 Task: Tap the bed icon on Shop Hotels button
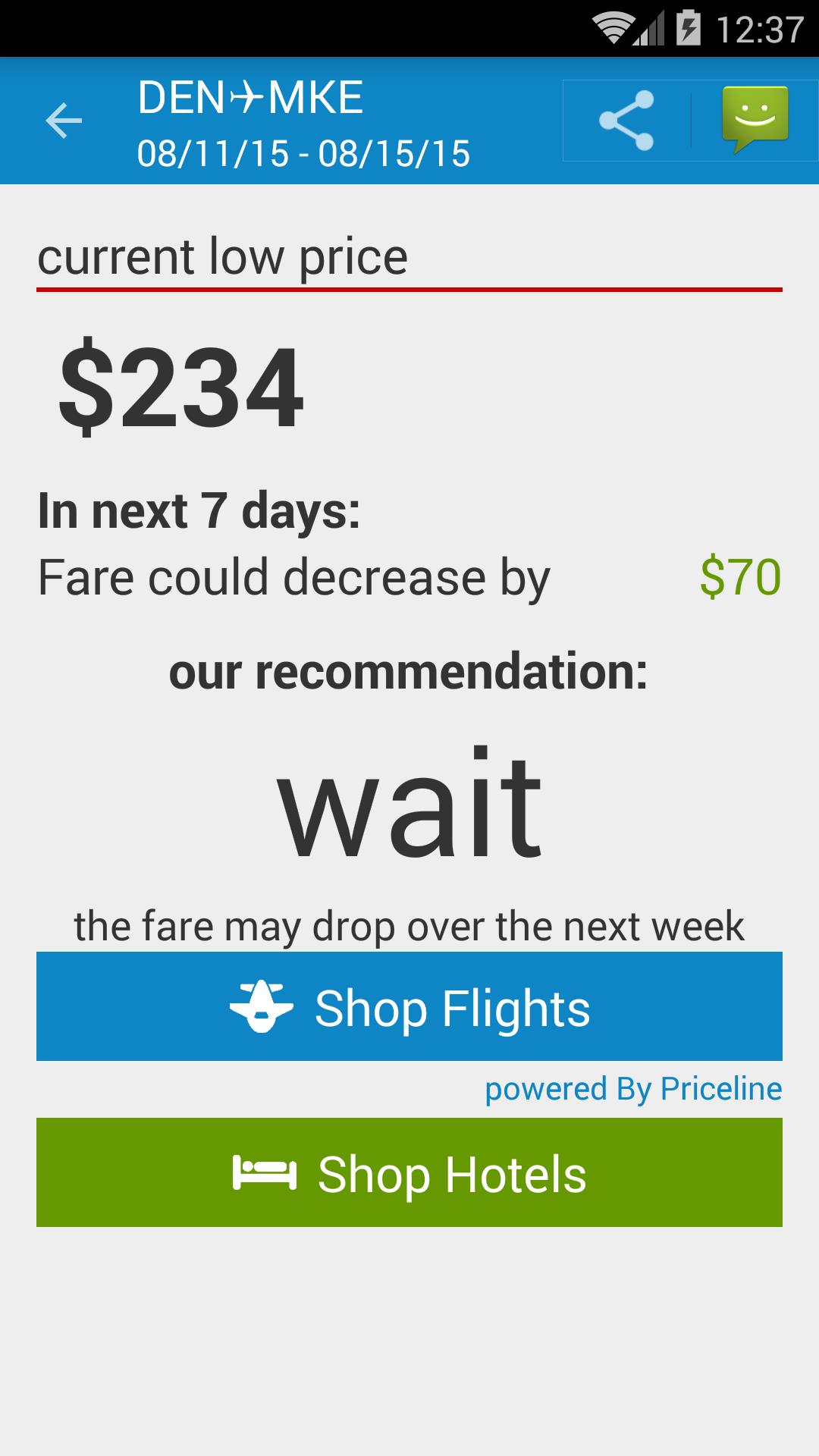click(x=265, y=1172)
